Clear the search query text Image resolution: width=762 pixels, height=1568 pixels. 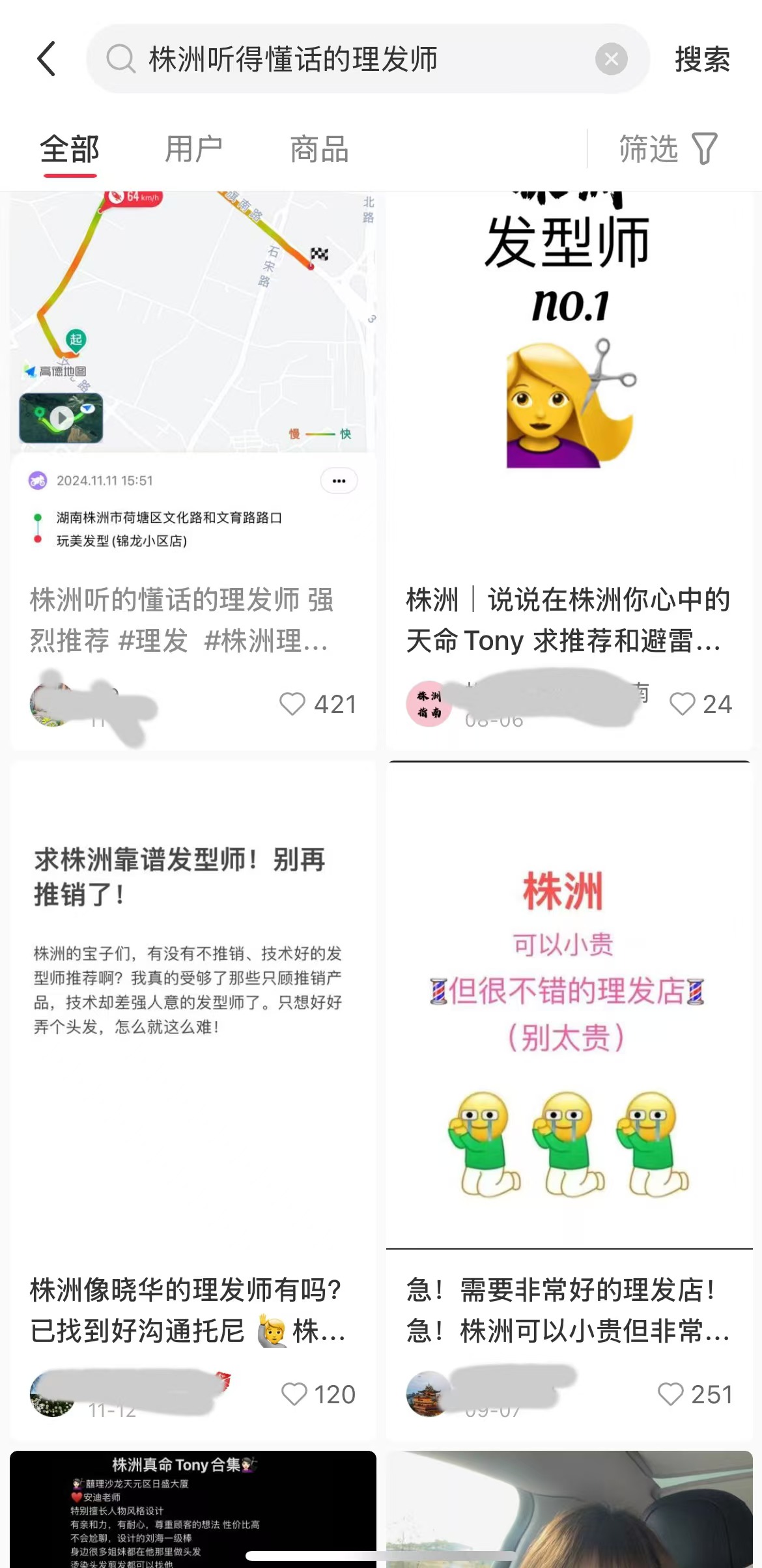click(x=611, y=59)
